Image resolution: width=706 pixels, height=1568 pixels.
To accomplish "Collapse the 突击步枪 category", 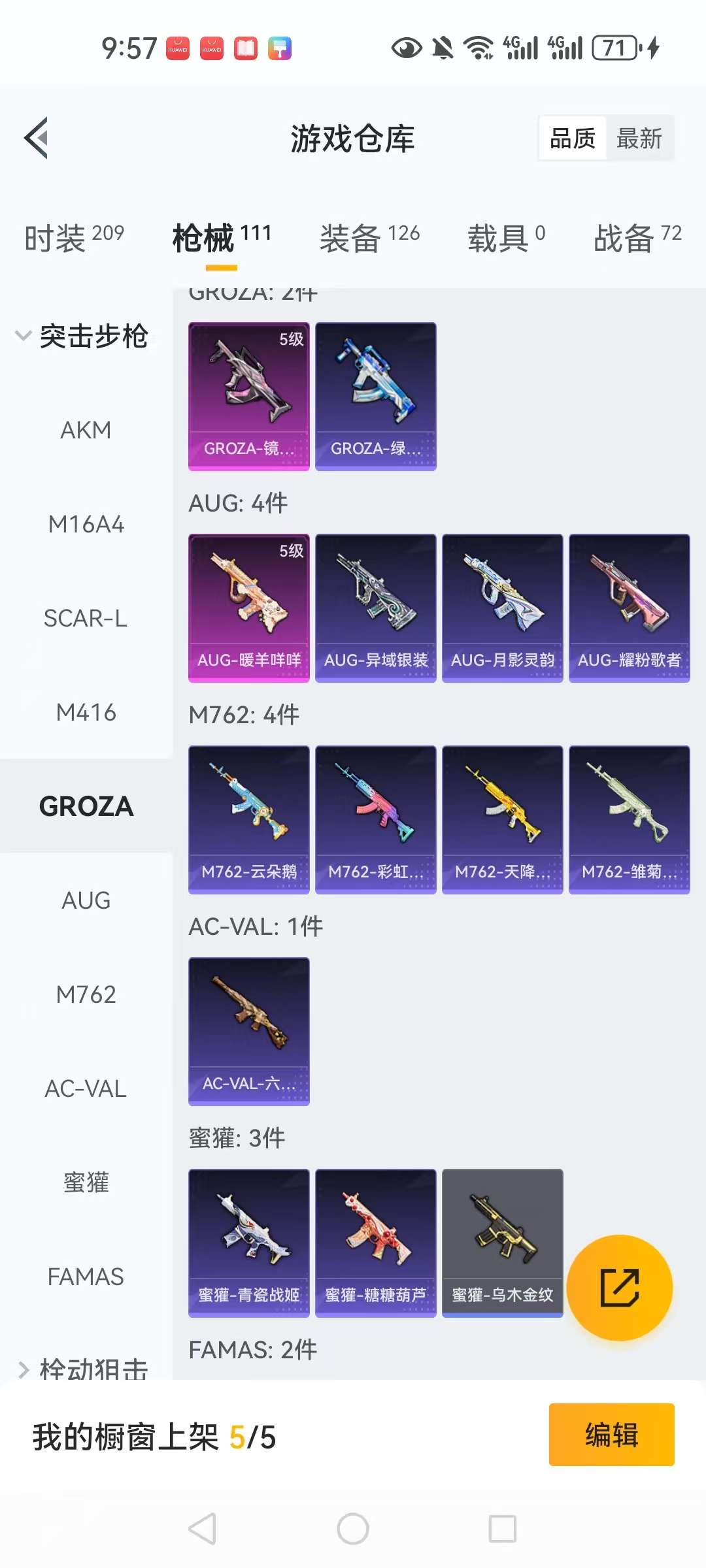I will (x=82, y=336).
